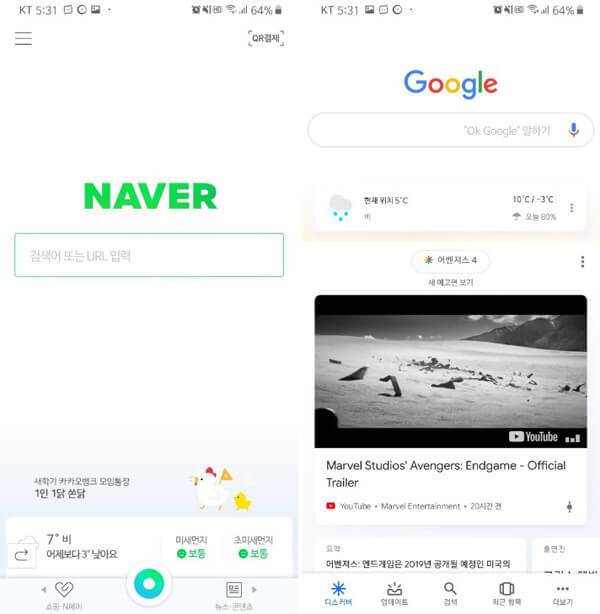The width and height of the screenshot is (600, 614).
Task: Start Google voice search with the microphone
Action: pos(573,130)
